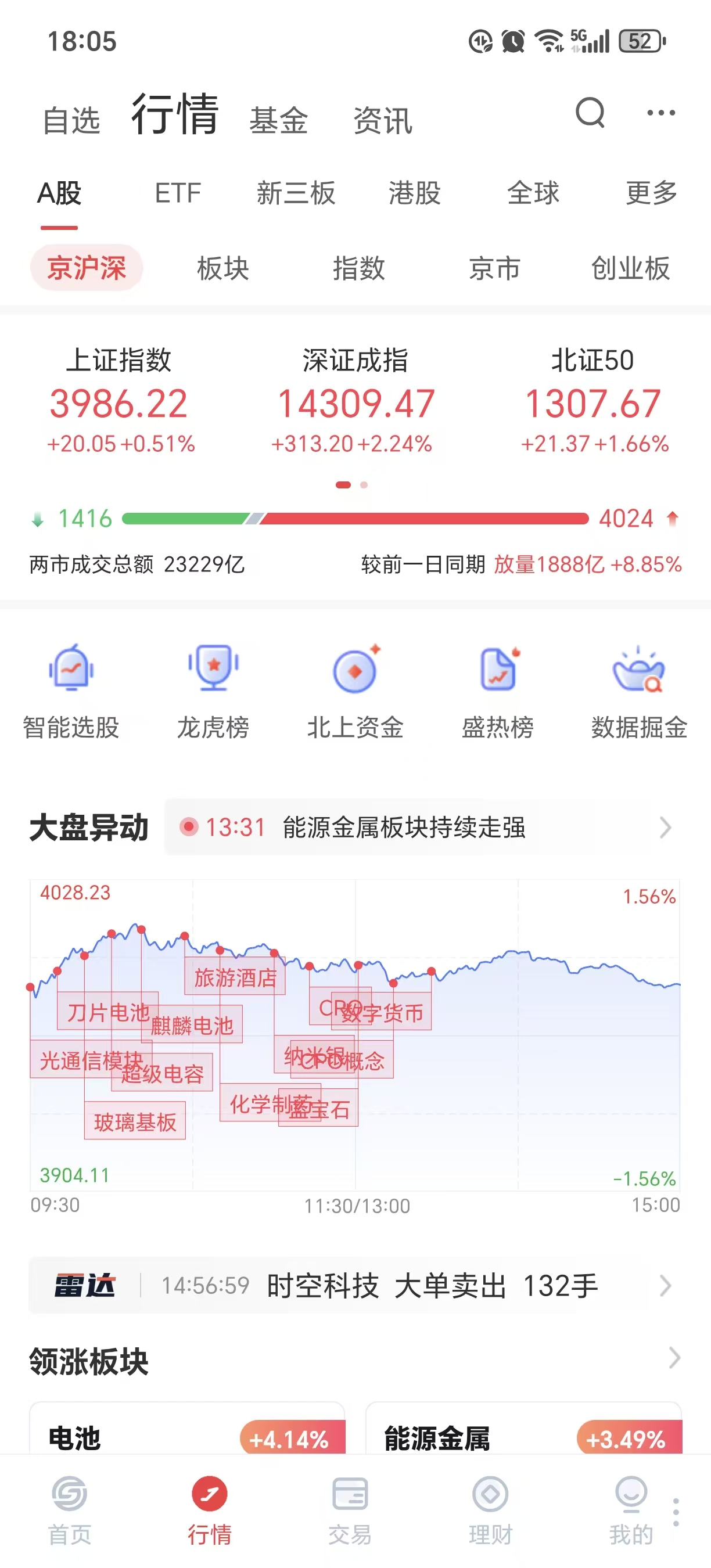Screen dimensions: 711x1568
Task: Switch to the 基金 tab
Action: (279, 120)
